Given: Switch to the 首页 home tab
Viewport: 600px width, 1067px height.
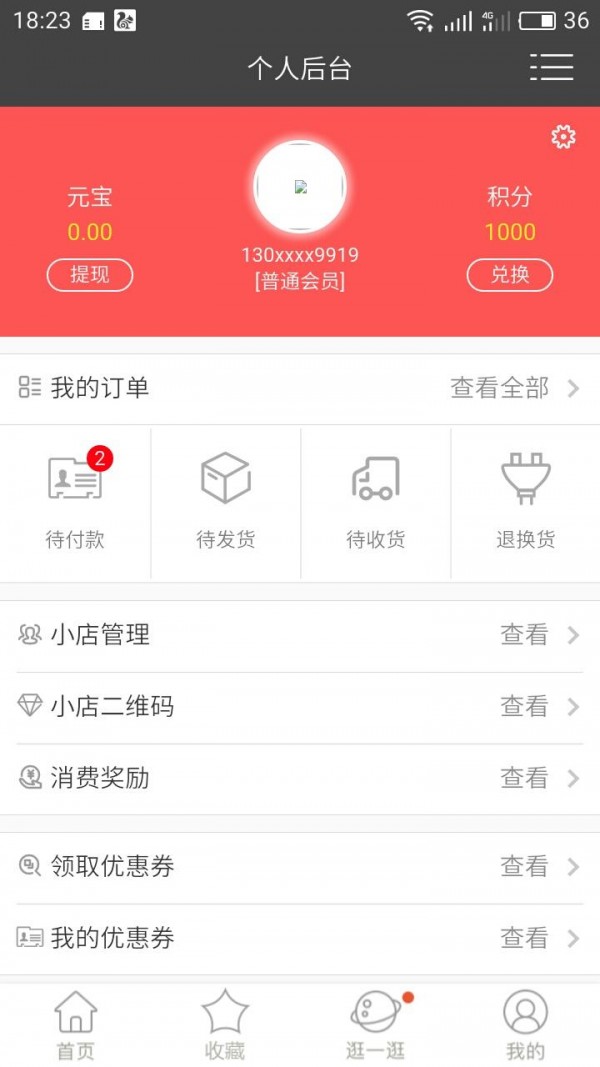Looking at the screenshot, I should coord(75,1026).
